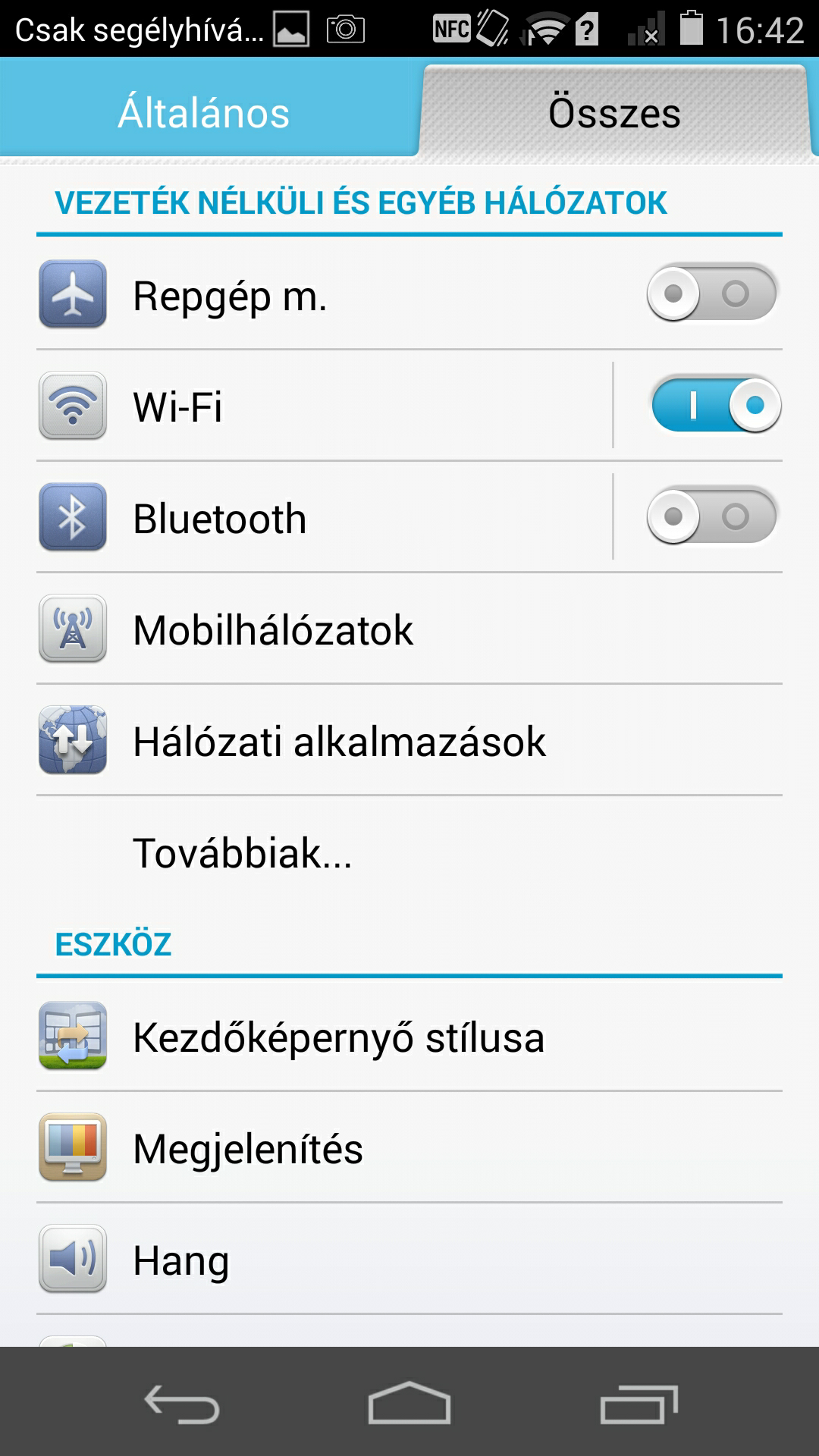Open Hang sound settings
Screen dimensions: 819x1456
(409, 1260)
